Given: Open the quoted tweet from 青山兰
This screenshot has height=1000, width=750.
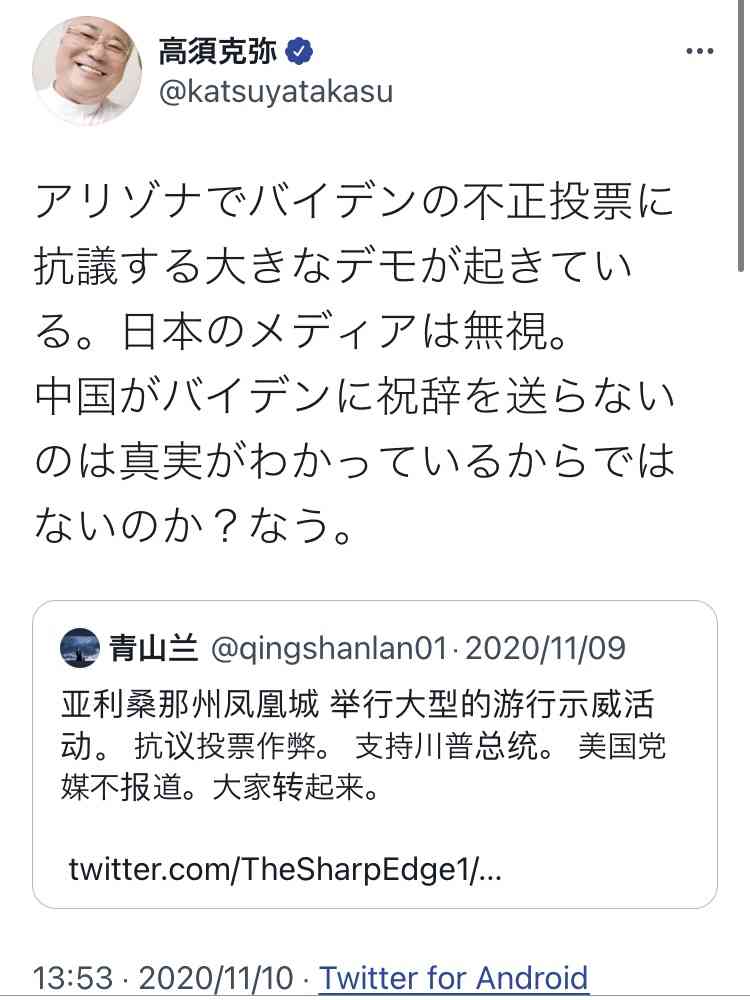Looking at the screenshot, I should [374, 740].
